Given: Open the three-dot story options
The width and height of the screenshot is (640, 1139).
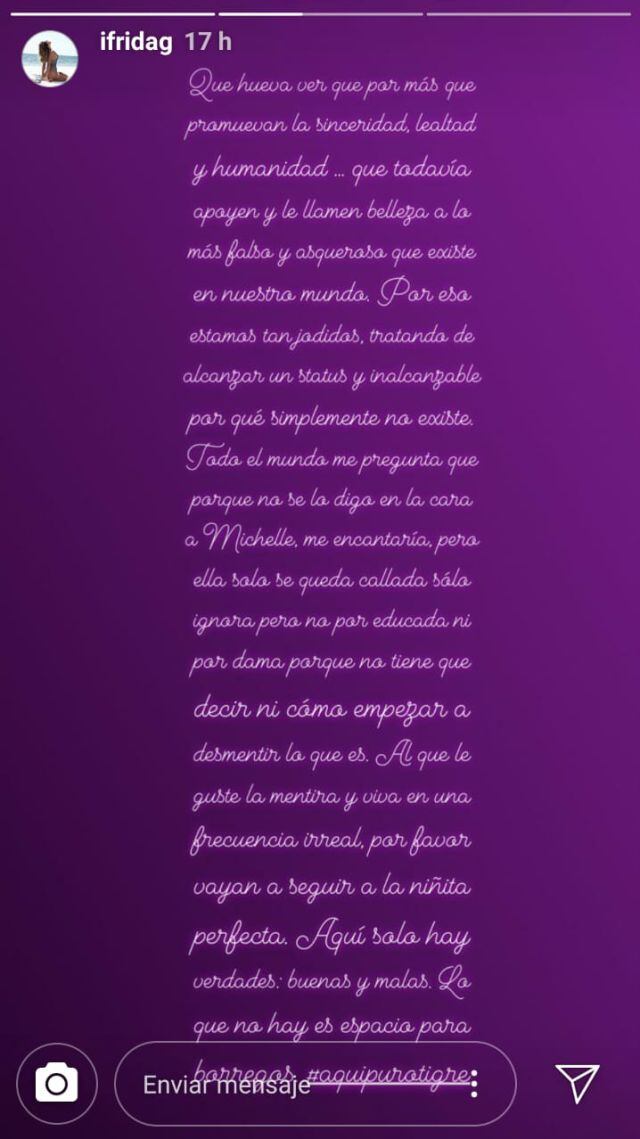Looking at the screenshot, I should [474, 1084].
